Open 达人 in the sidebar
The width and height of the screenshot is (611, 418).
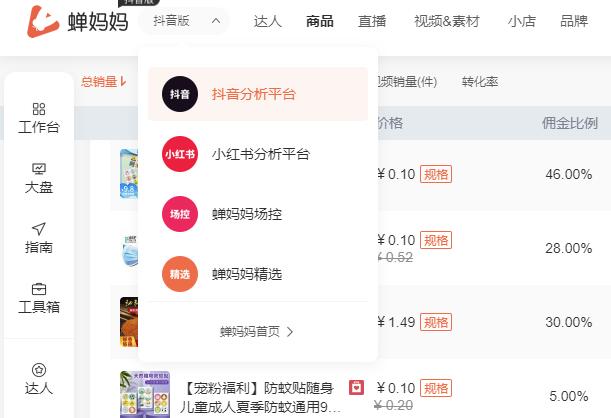[39, 378]
